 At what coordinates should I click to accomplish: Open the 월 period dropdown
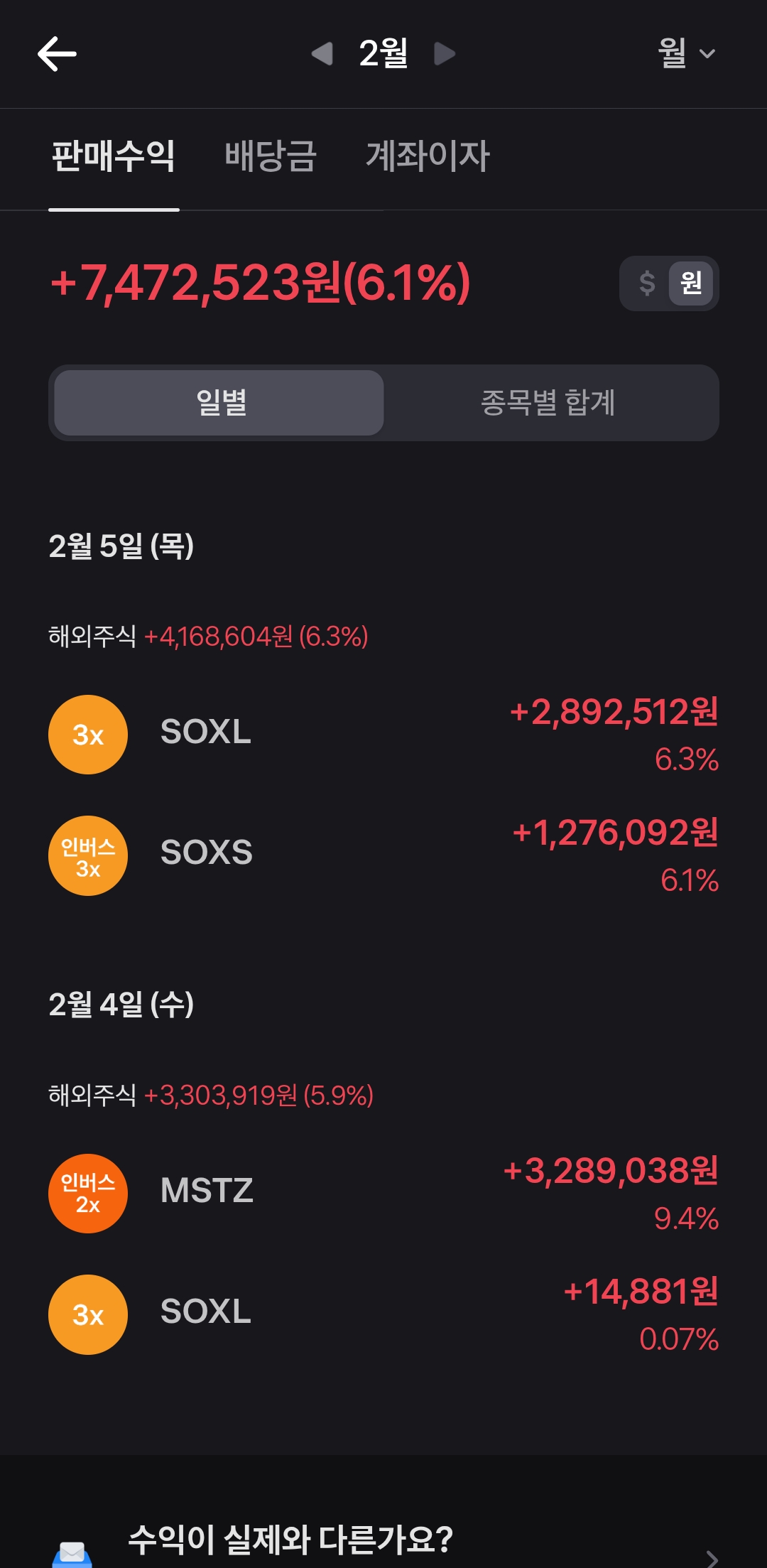pyautogui.click(x=686, y=53)
